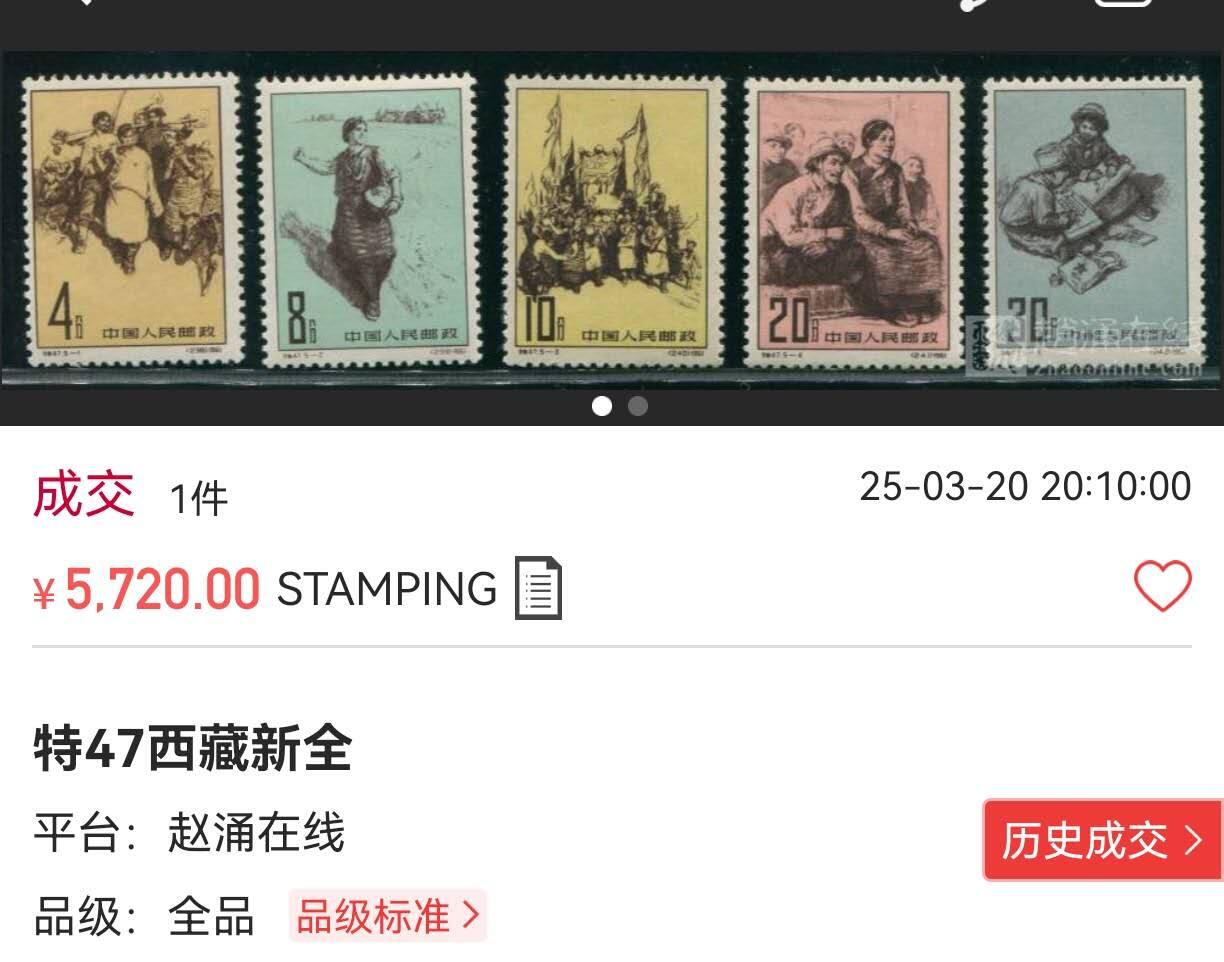This screenshot has width=1224, height=962.
Task: Open the 品级标准 grading standard link
Action: point(388,916)
